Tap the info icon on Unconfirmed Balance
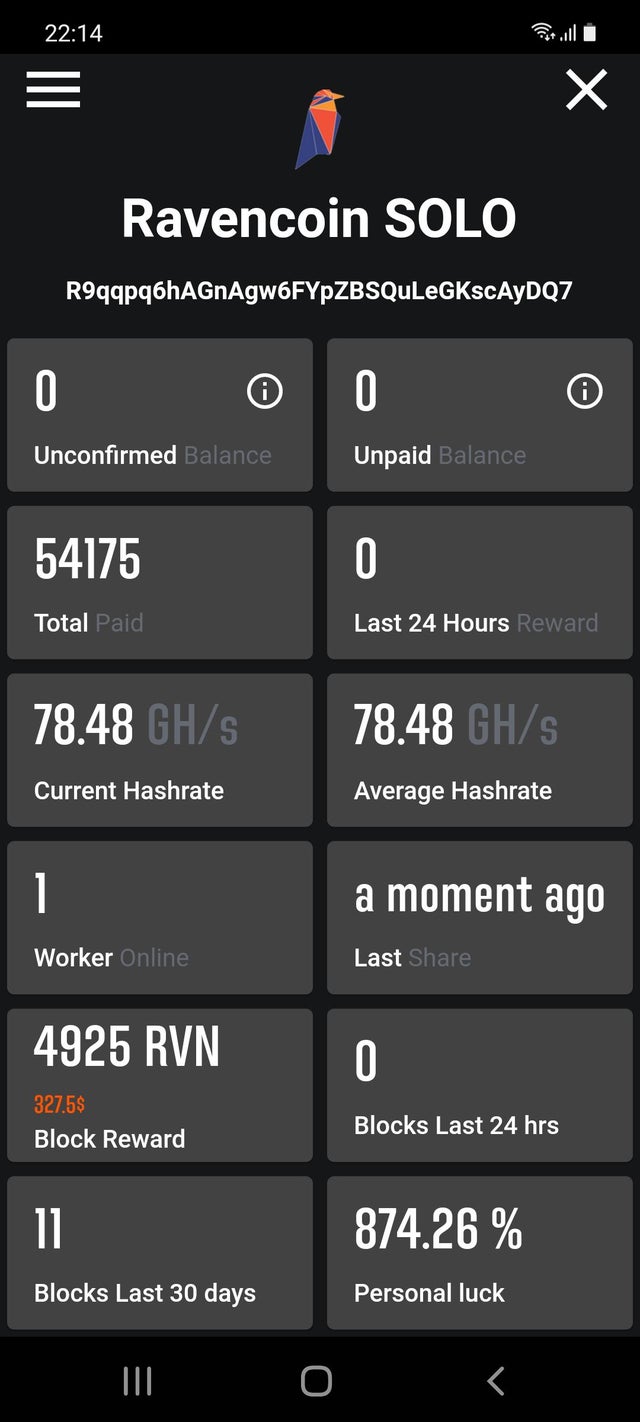Screen dimensions: 640x1422 (264, 391)
